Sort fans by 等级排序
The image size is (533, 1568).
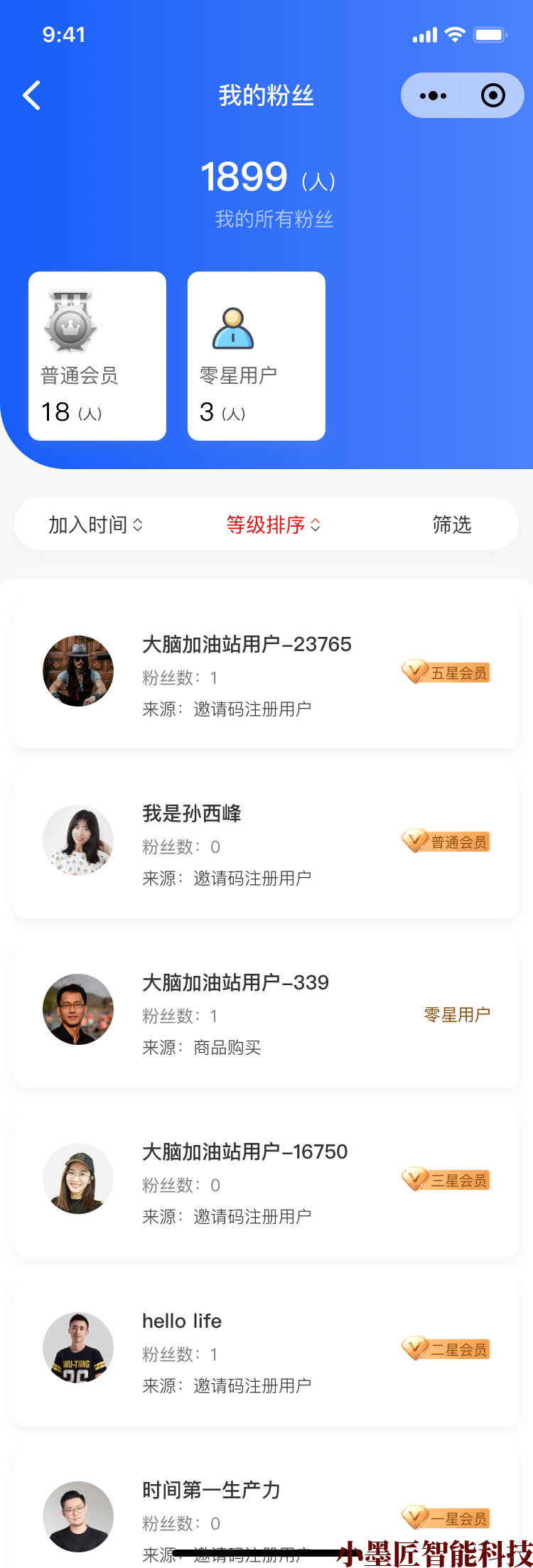(273, 525)
